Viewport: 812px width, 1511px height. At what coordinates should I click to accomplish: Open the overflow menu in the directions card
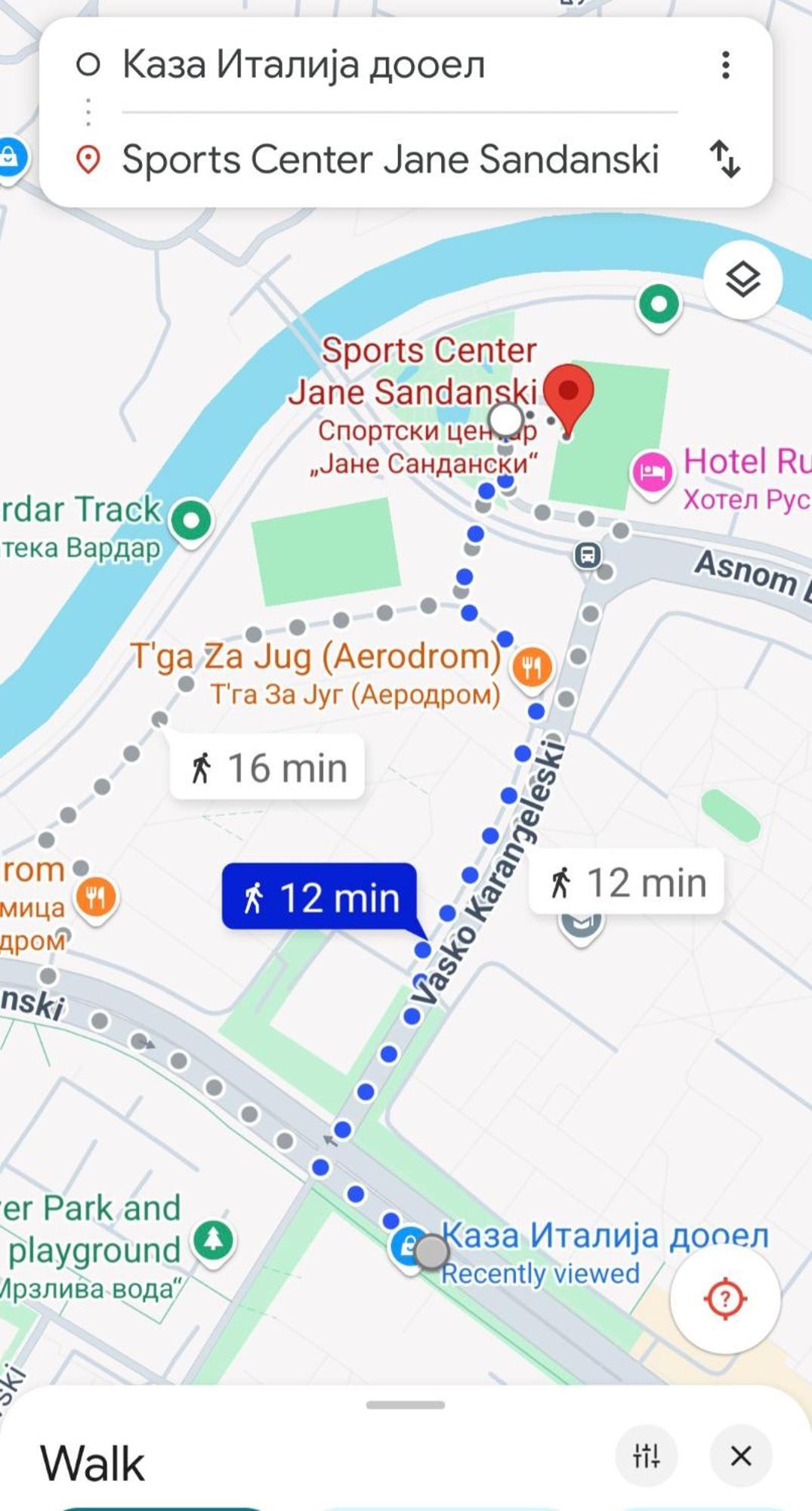[725, 65]
